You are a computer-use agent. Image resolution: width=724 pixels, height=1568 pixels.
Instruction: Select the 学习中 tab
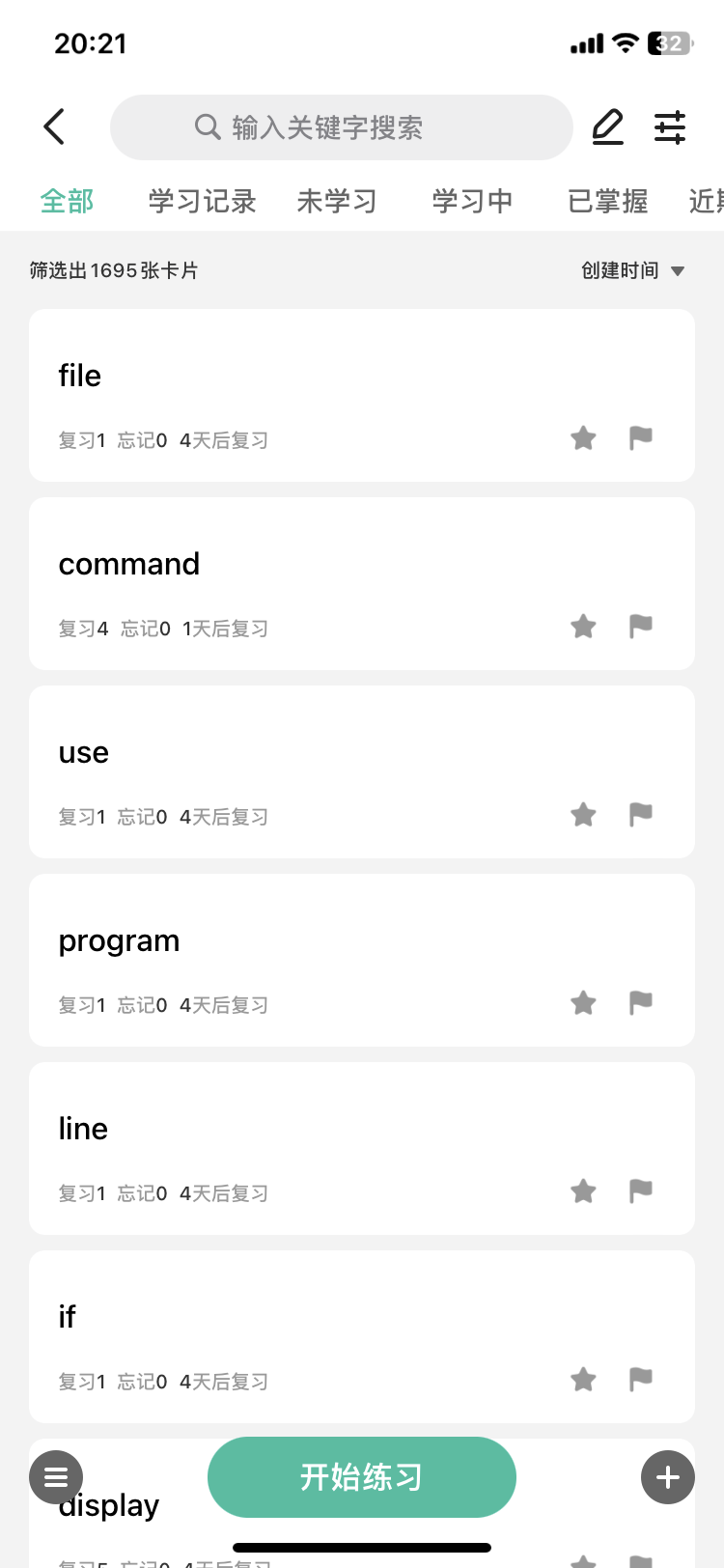tap(472, 201)
